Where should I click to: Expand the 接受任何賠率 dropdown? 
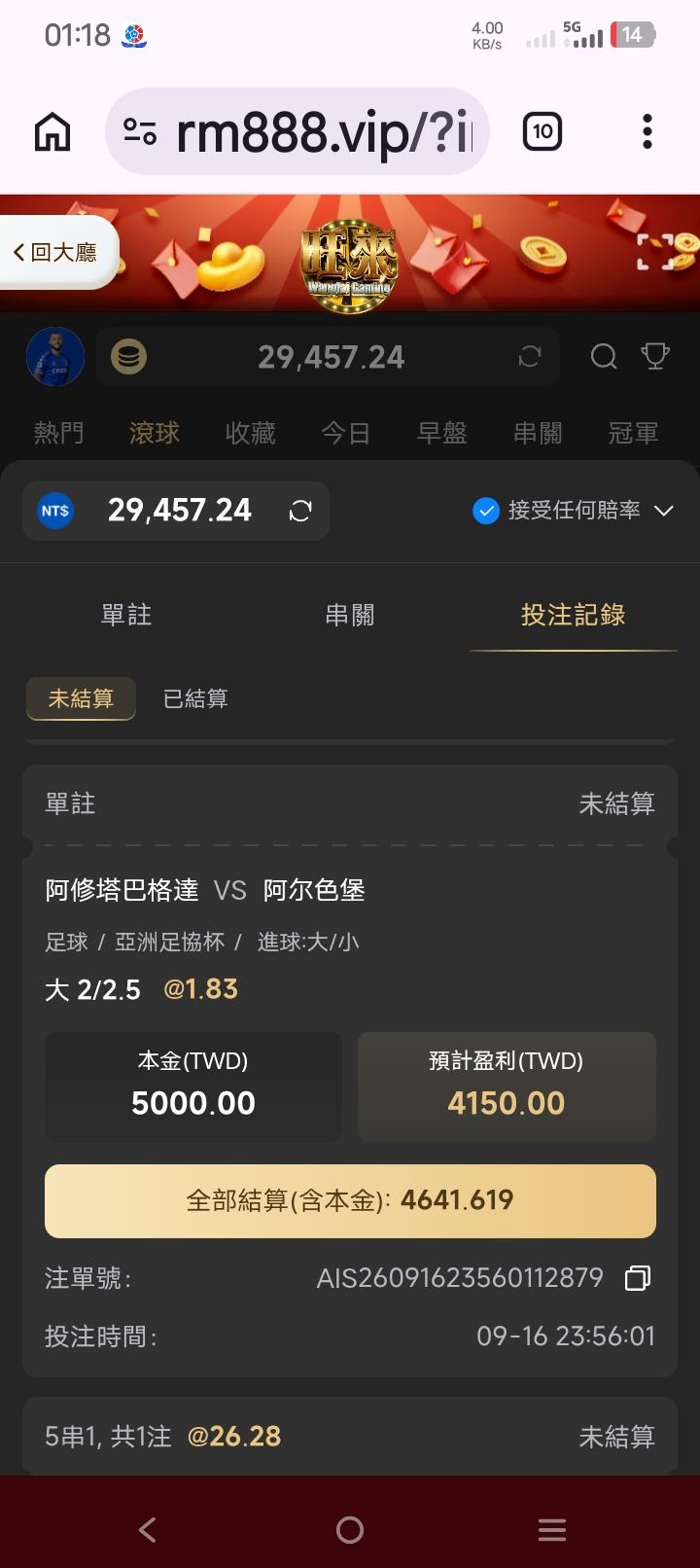664,511
